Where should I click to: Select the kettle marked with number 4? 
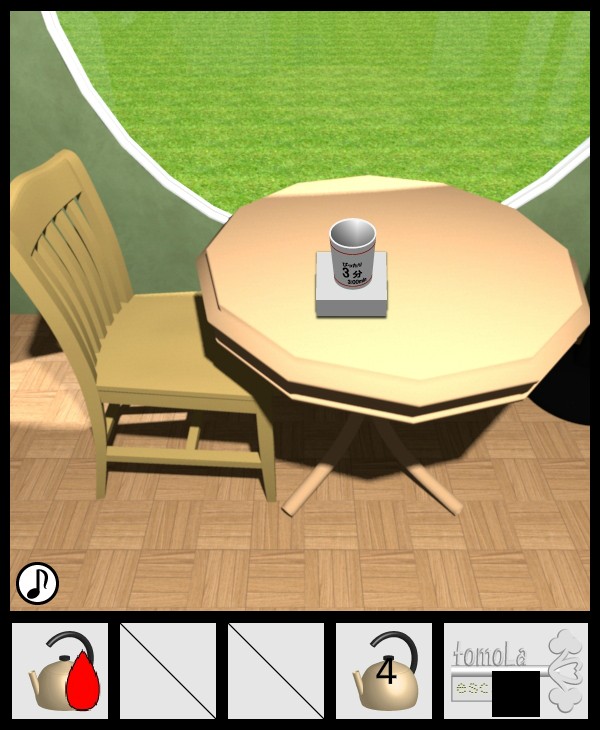point(384,671)
